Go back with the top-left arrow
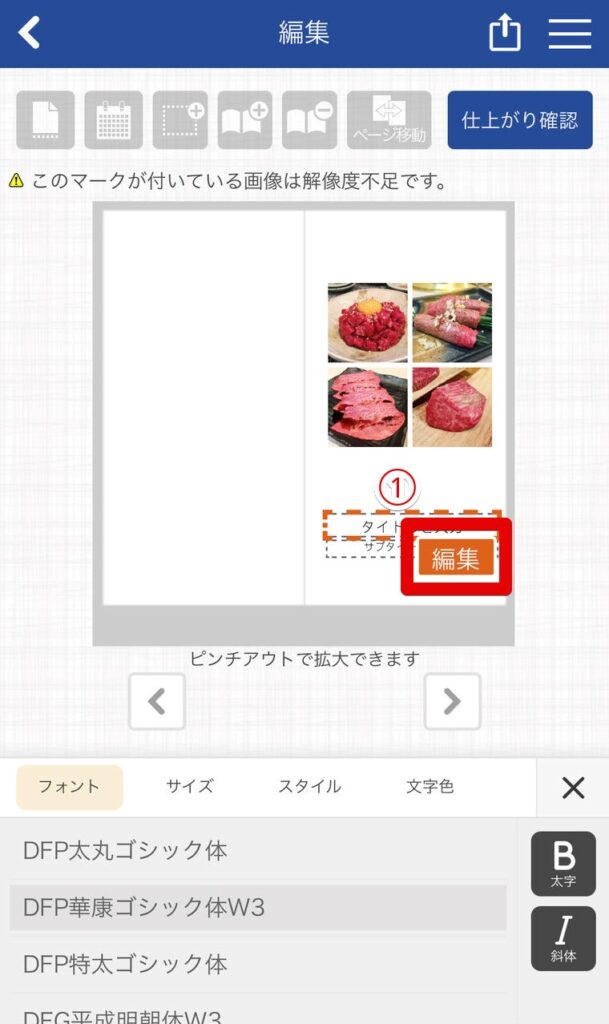Screen dimensions: 609x1024 [30, 33]
